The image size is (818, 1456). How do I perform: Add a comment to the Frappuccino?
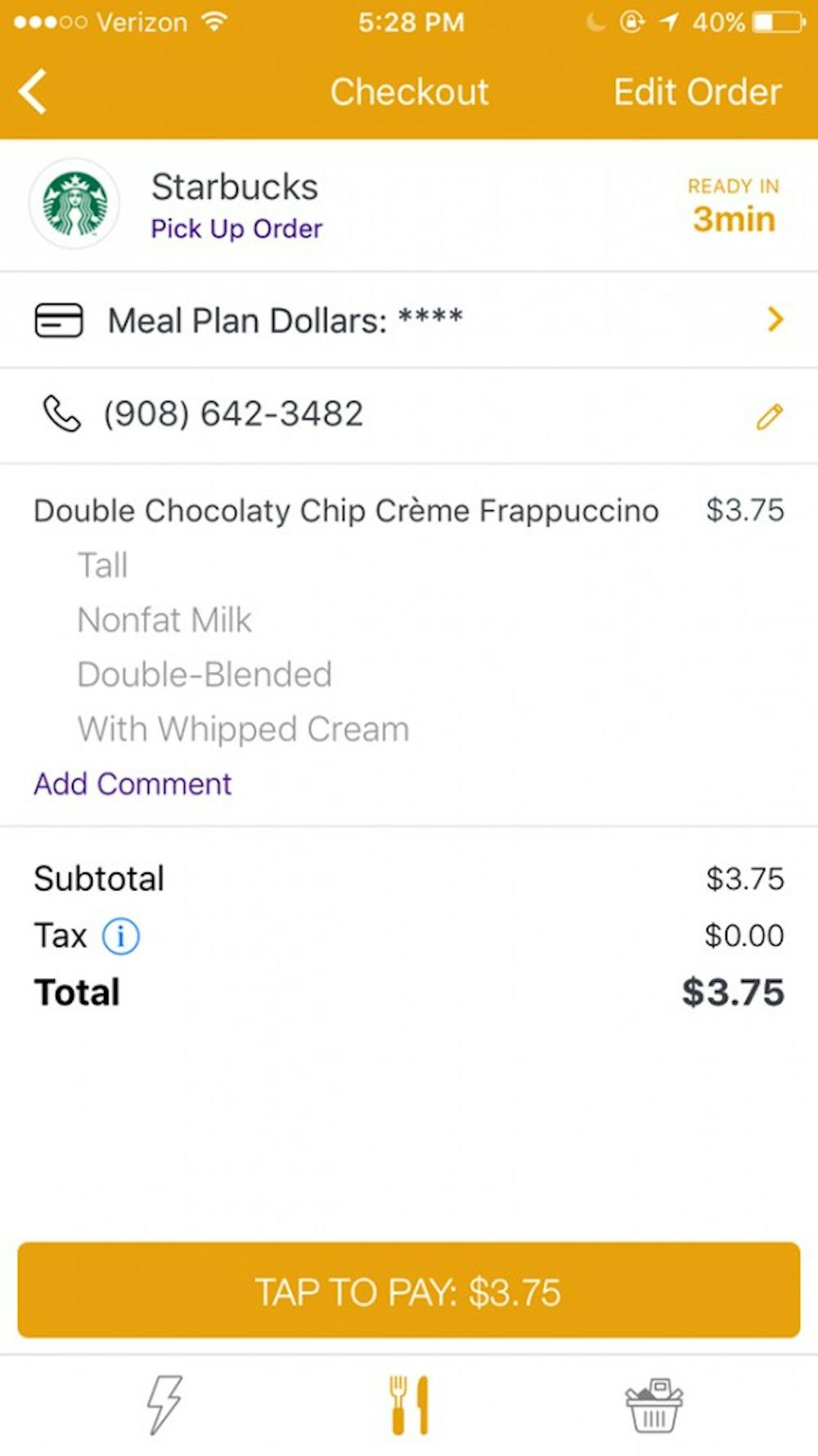pyautogui.click(x=133, y=784)
